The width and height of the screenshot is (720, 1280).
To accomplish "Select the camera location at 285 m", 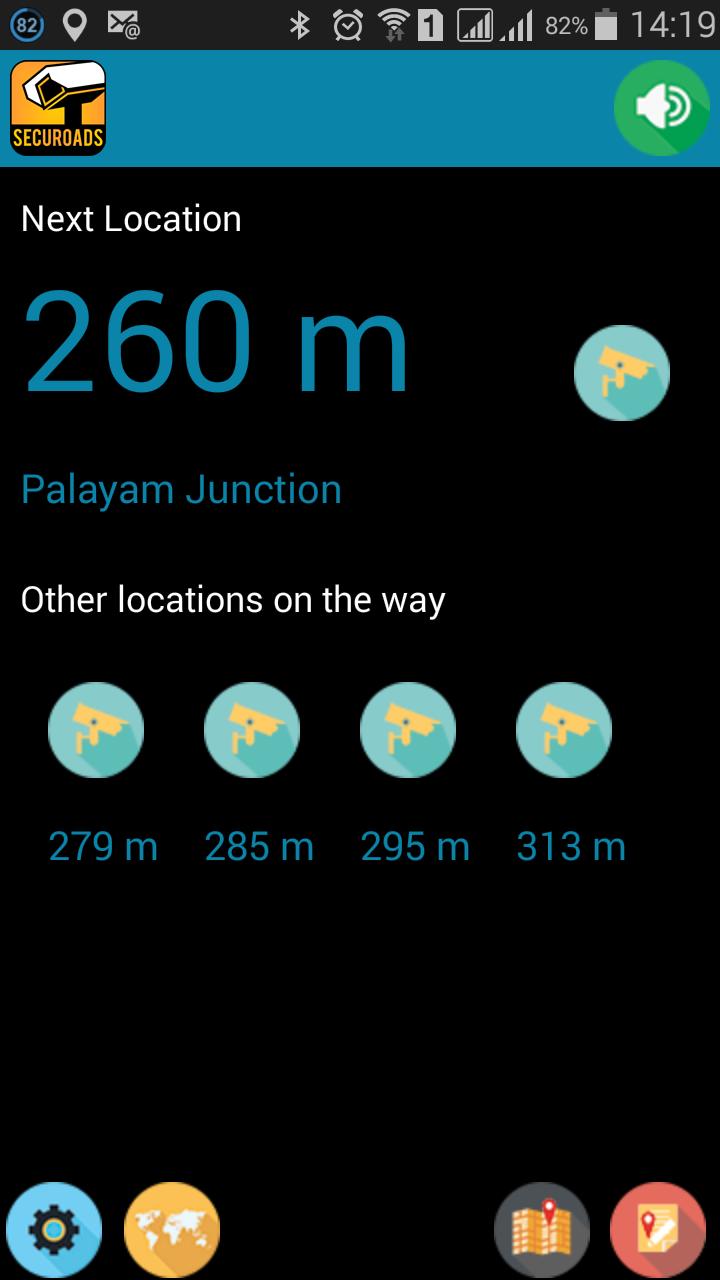I will [252, 730].
